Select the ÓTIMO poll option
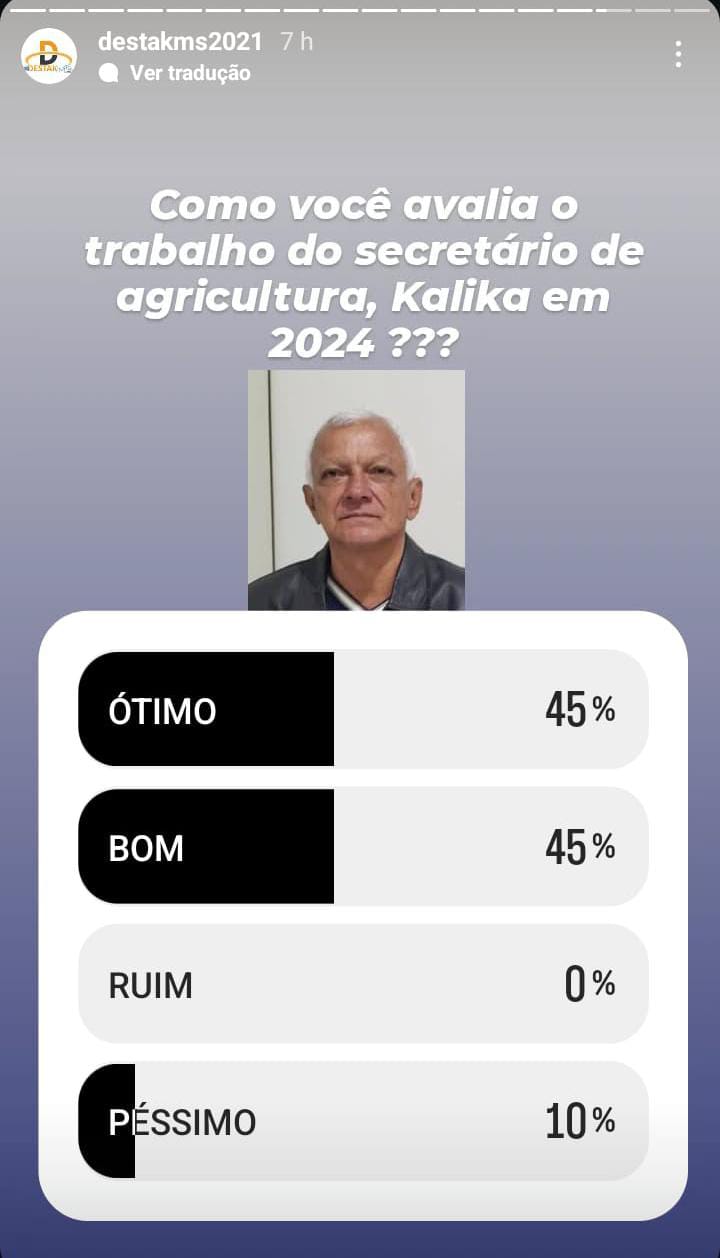Screen dimensions: 720x1258 [x=363, y=709]
